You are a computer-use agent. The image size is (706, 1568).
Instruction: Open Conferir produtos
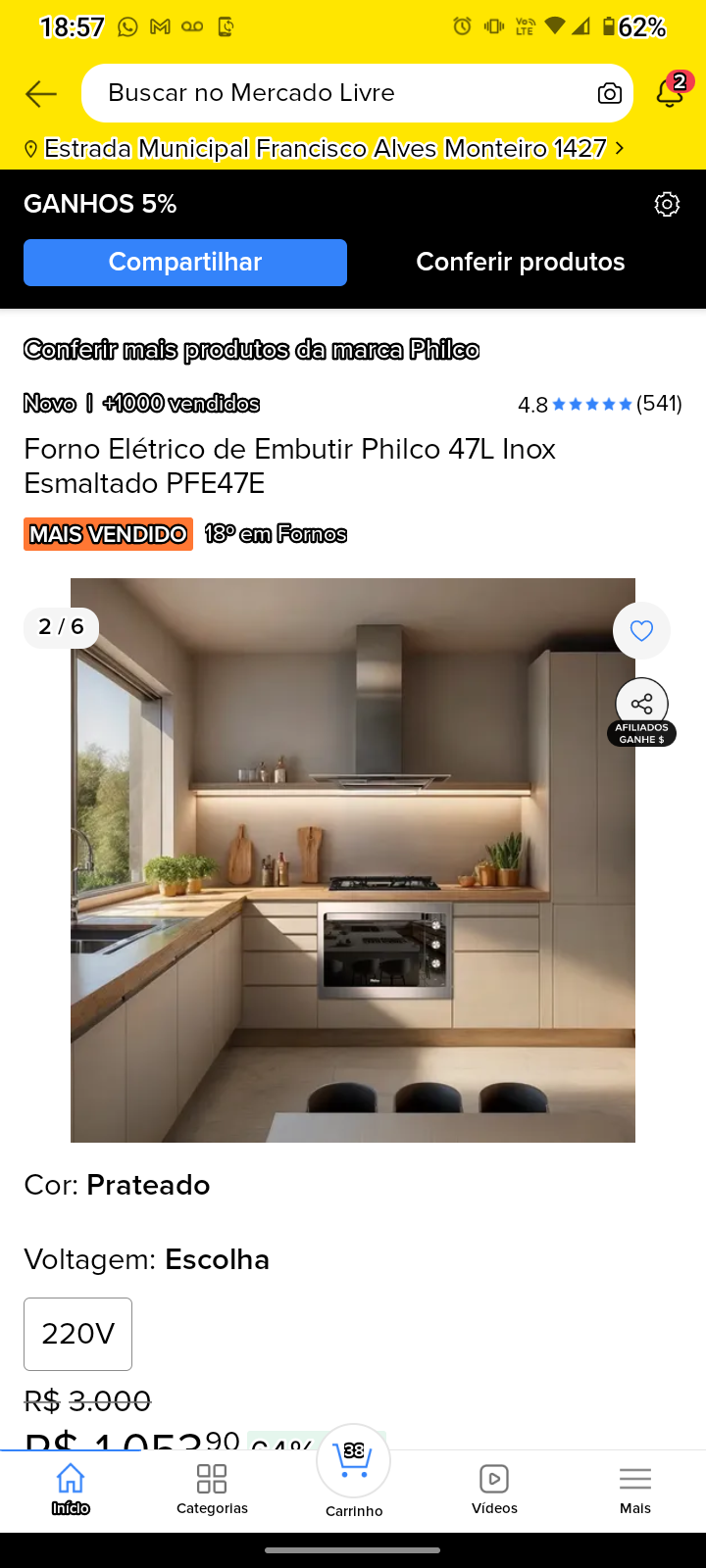(x=520, y=263)
